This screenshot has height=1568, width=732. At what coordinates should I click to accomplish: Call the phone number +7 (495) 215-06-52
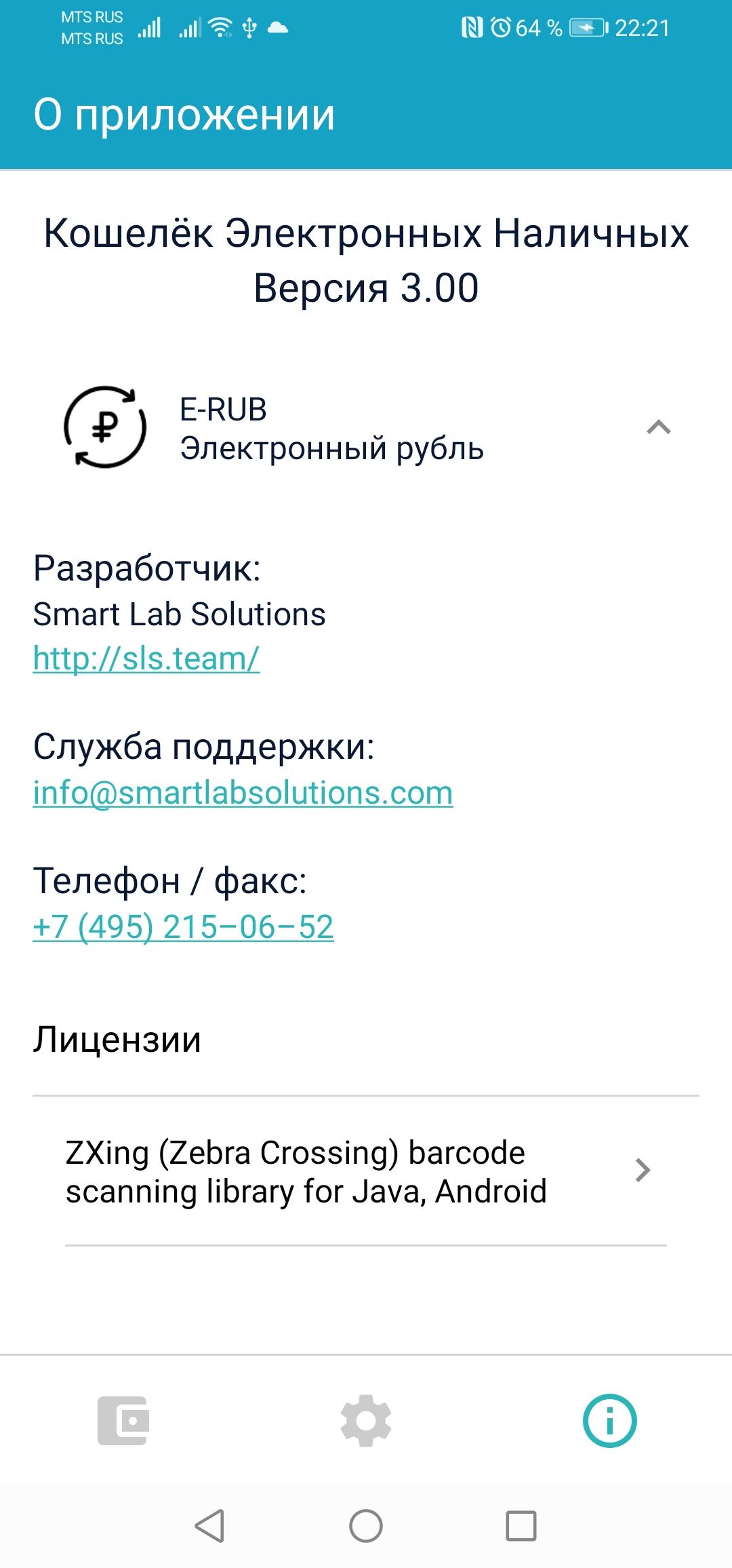coord(183,926)
